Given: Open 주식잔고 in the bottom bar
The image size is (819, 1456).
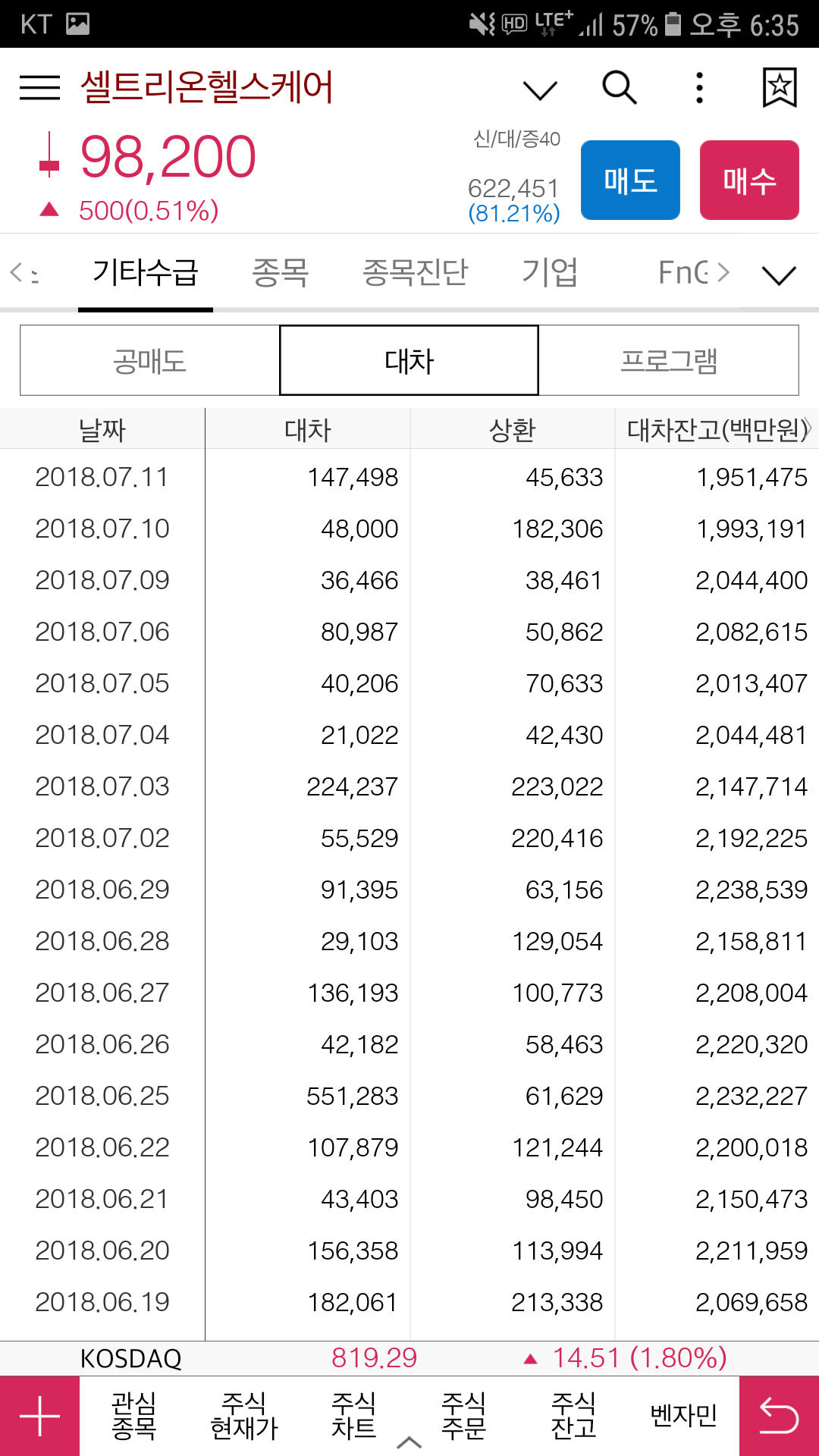Looking at the screenshot, I should pyautogui.click(x=574, y=1416).
